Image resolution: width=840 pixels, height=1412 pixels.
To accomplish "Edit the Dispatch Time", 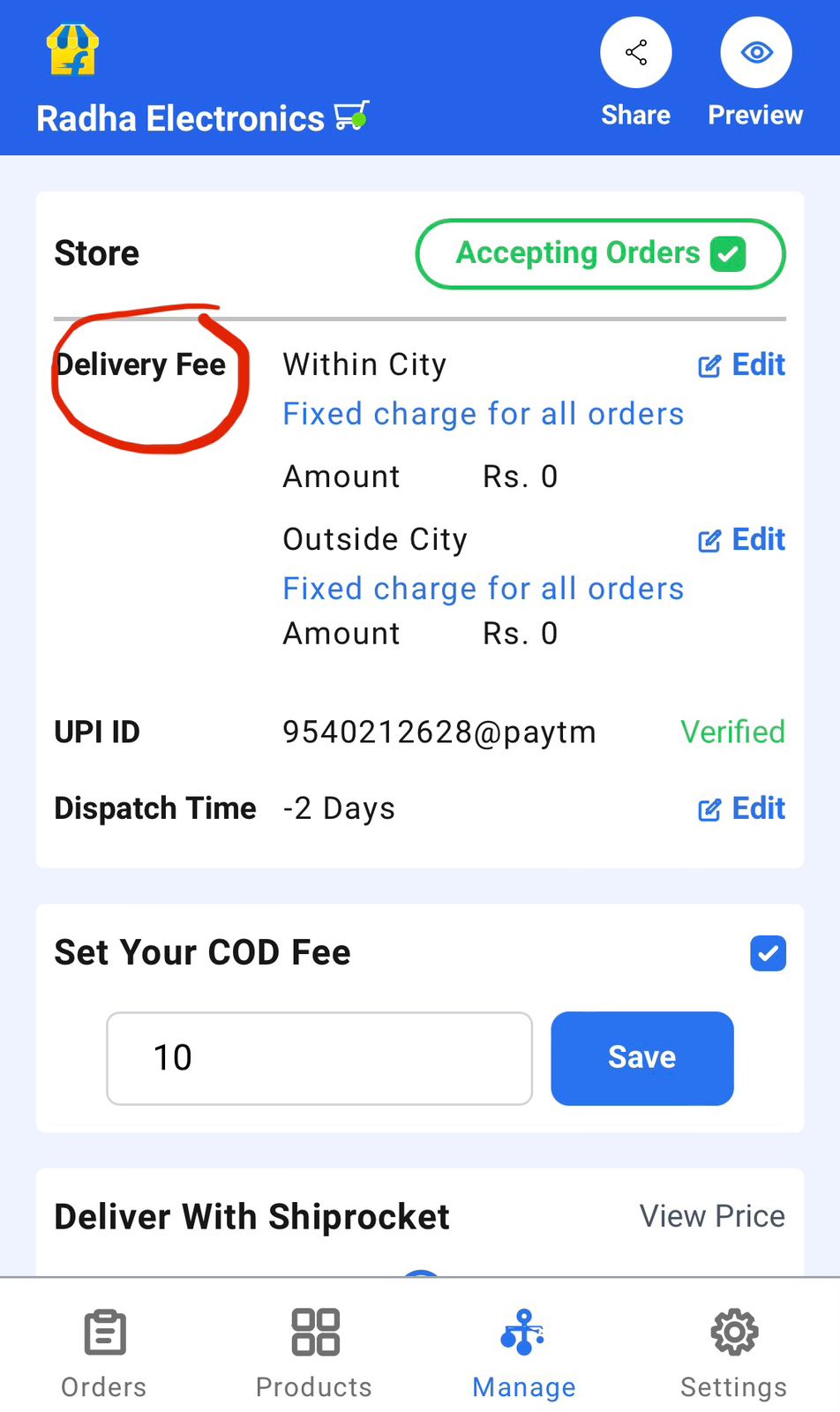I will 741,808.
